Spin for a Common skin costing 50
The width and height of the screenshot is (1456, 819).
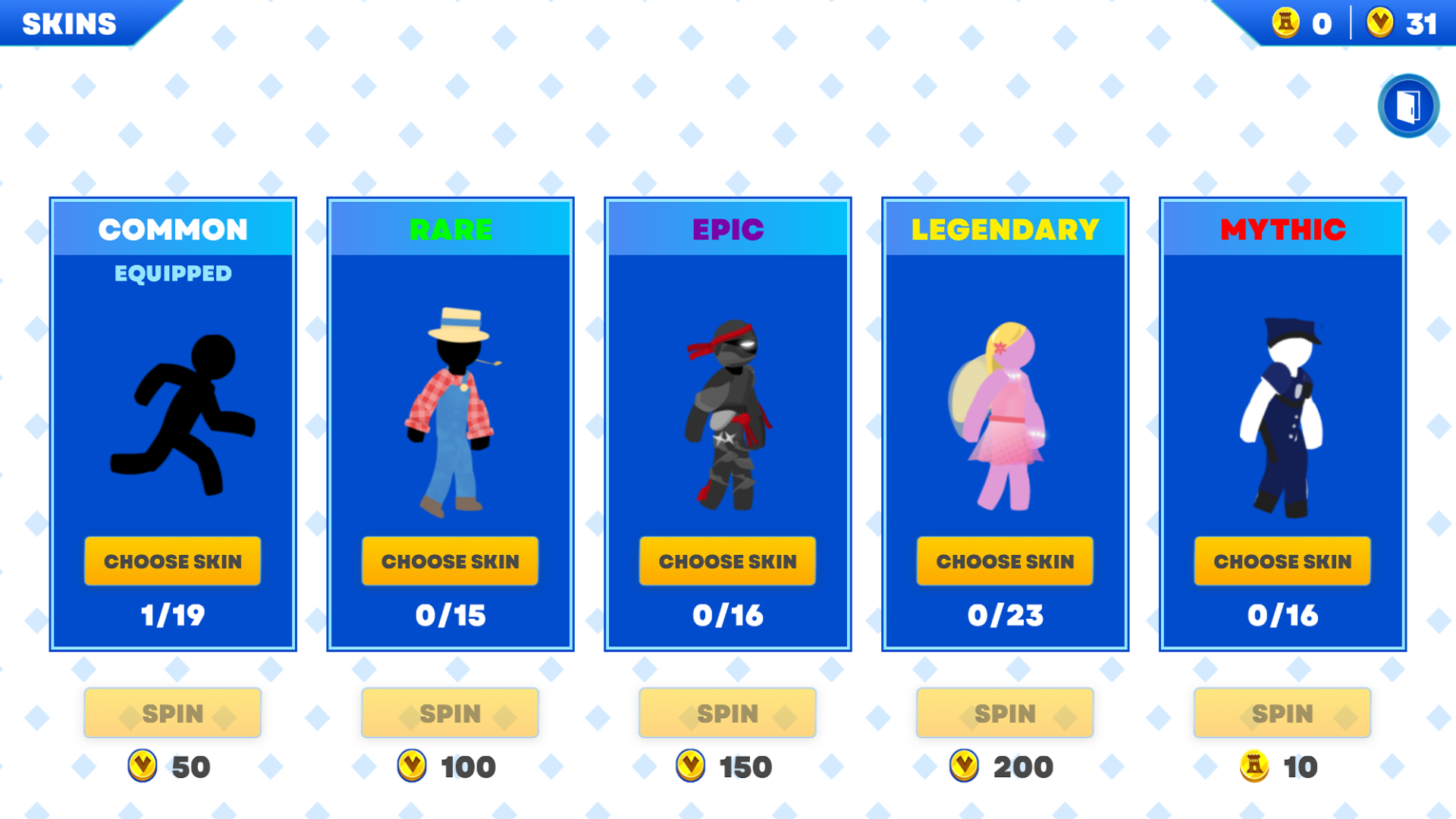173,713
